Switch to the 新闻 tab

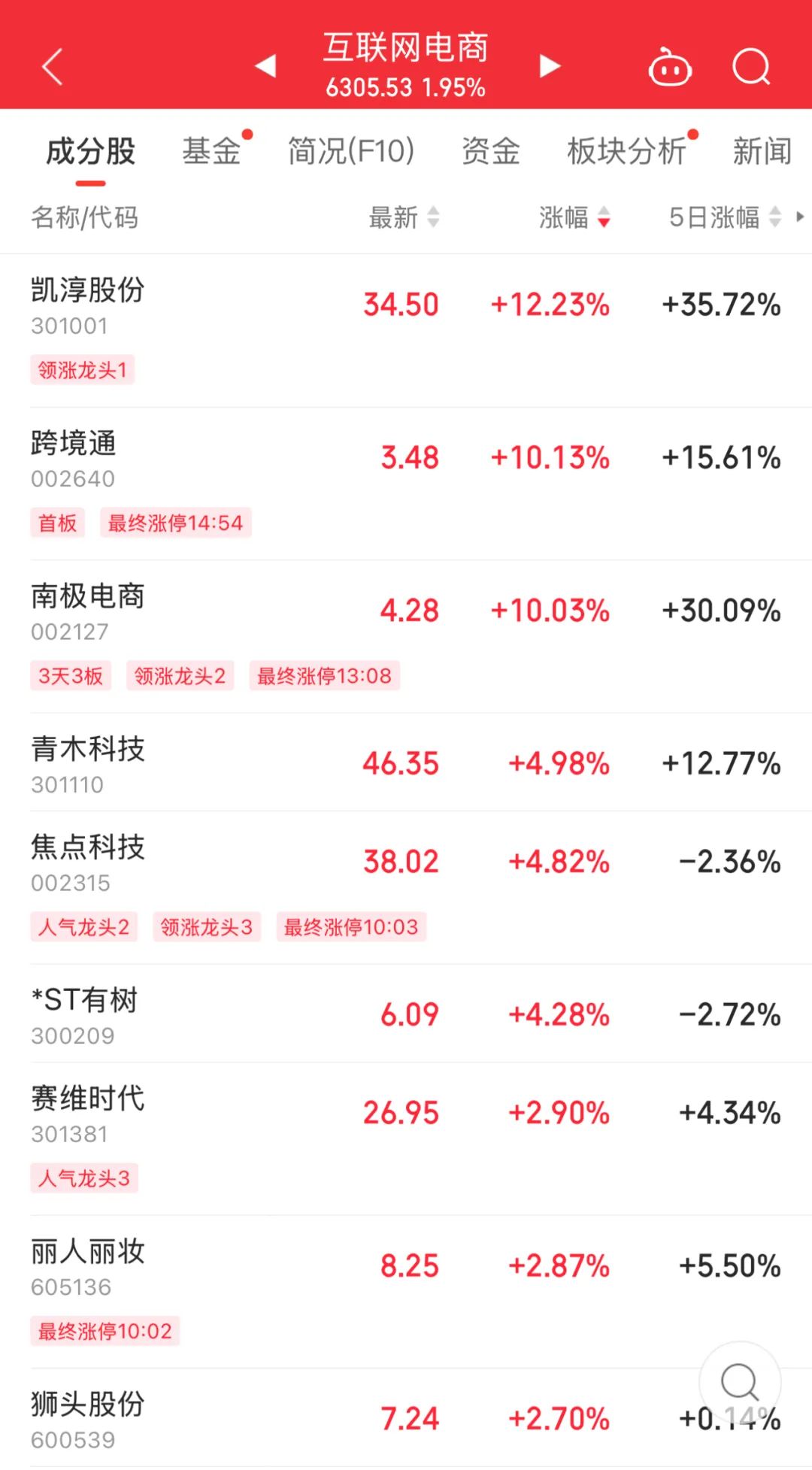tap(762, 151)
